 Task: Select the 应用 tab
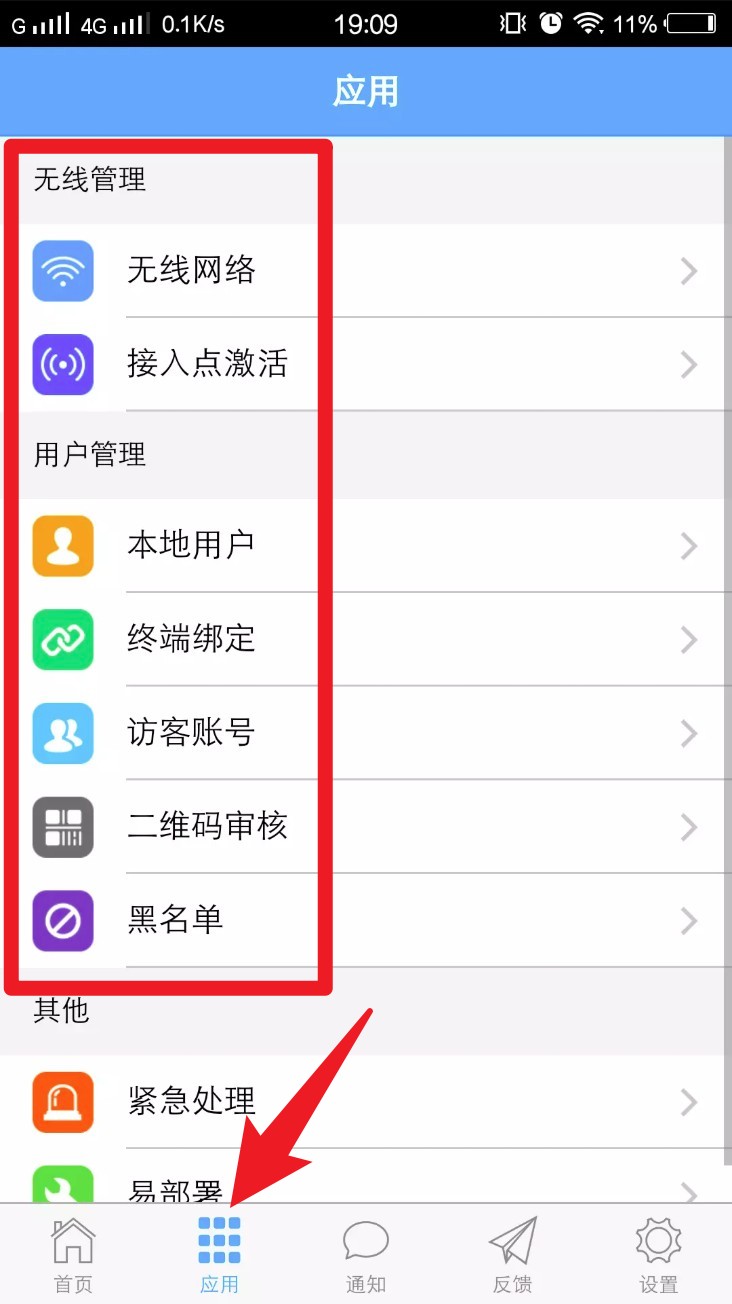click(x=219, y=1256)
